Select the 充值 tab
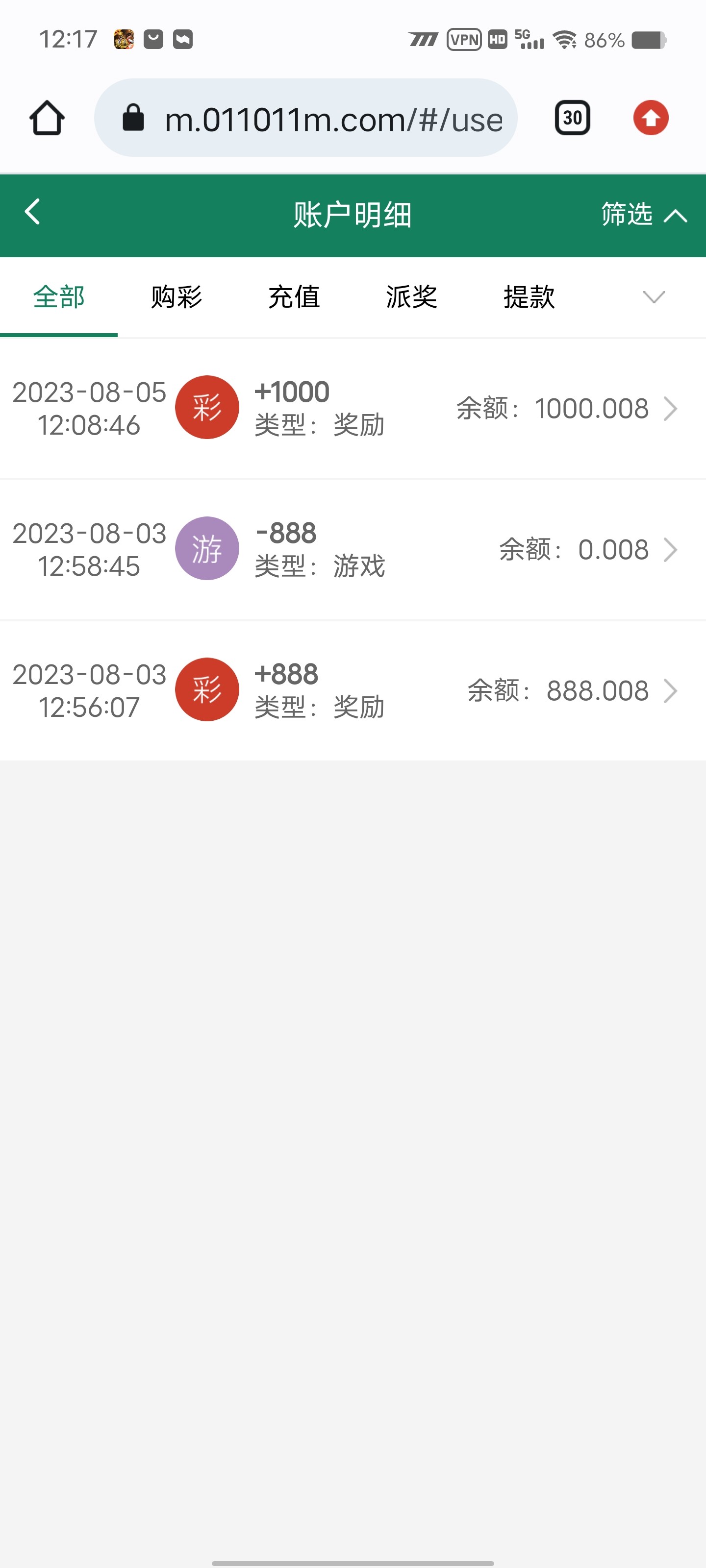 294,297
